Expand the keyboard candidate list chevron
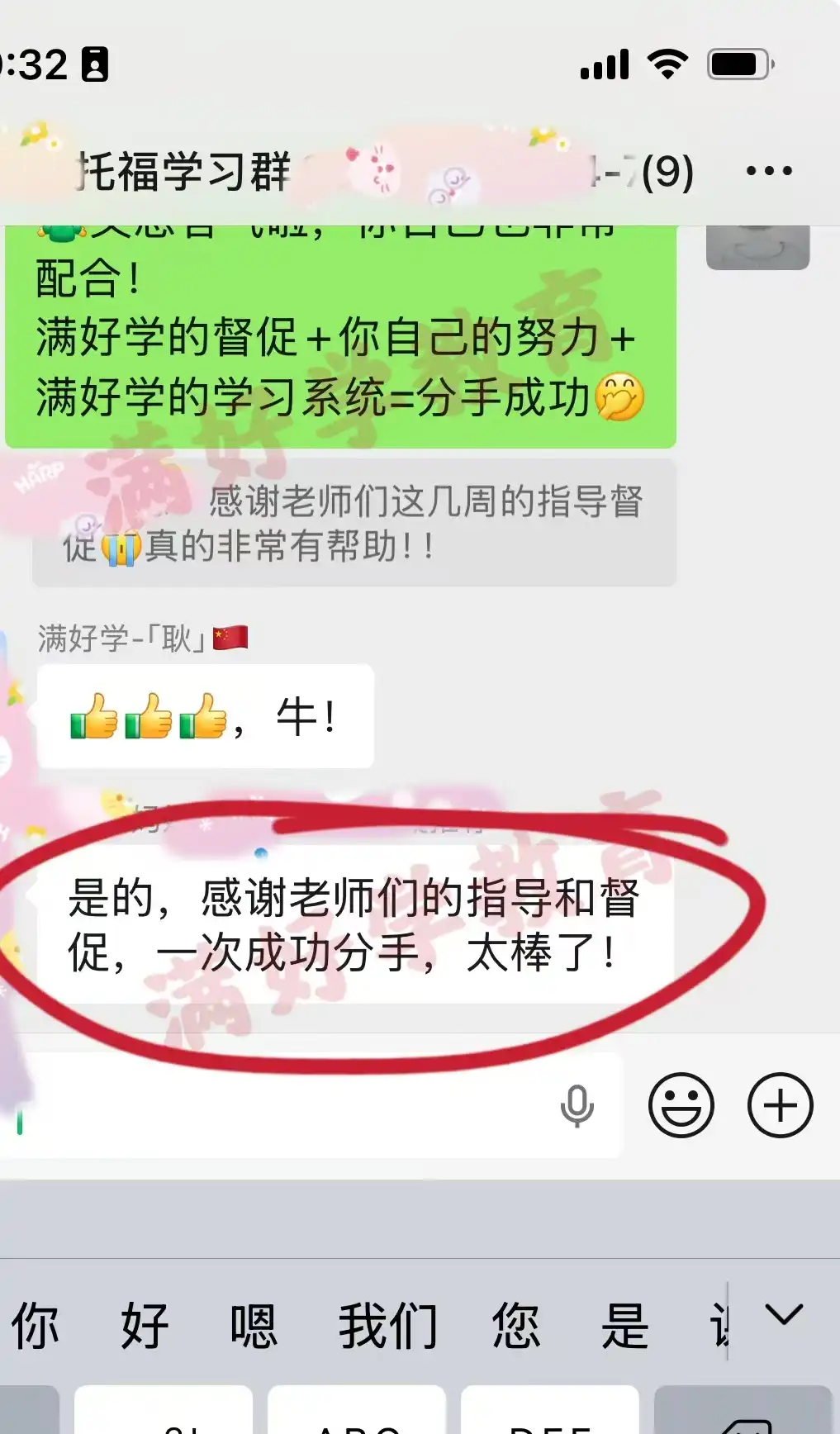The image size is (840, 1434). point(783,1314)
